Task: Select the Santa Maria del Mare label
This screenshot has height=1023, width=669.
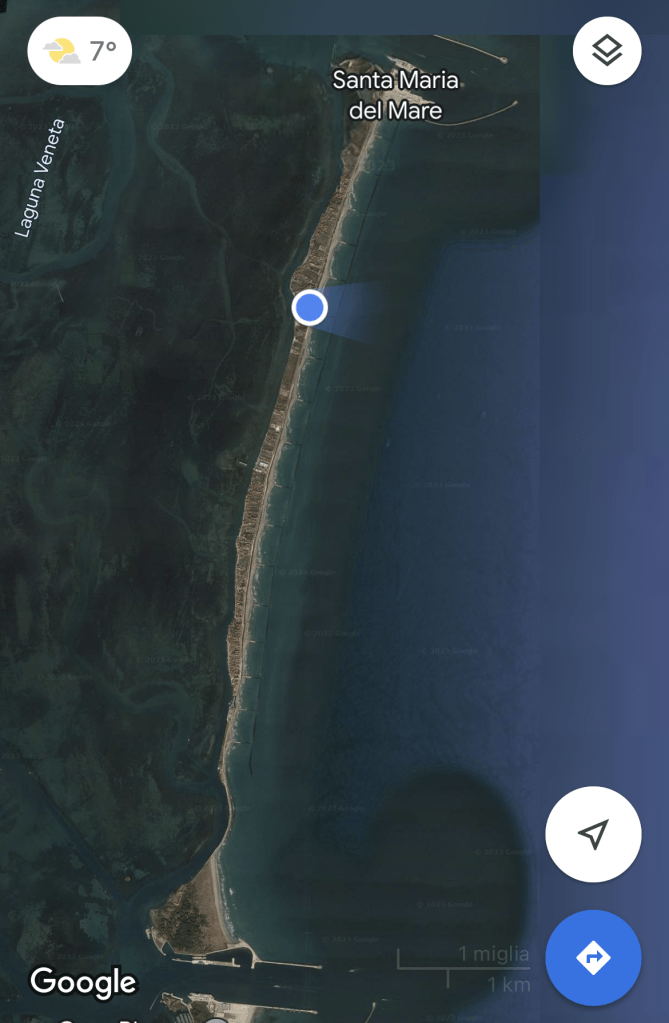Action: pos(394,94)
